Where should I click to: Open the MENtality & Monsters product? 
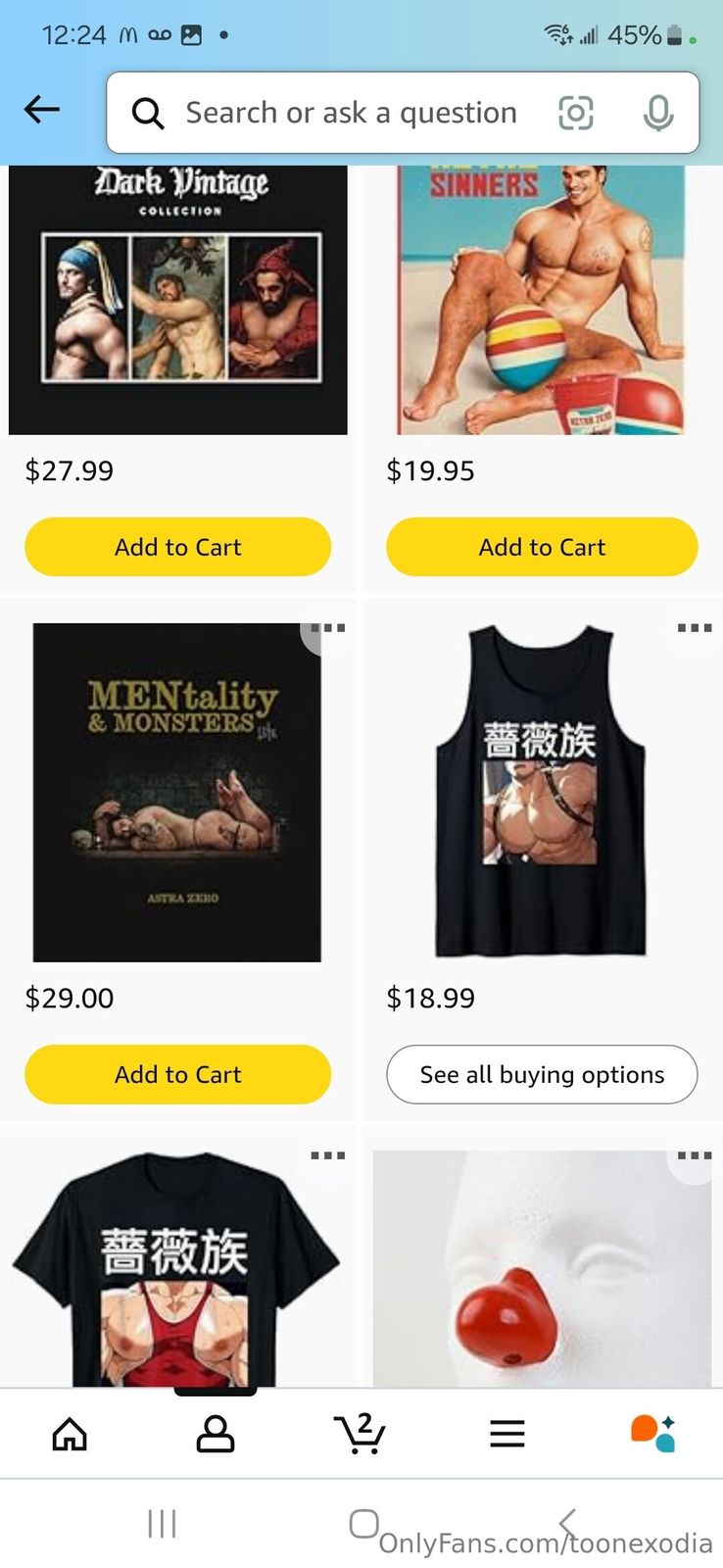177,792
